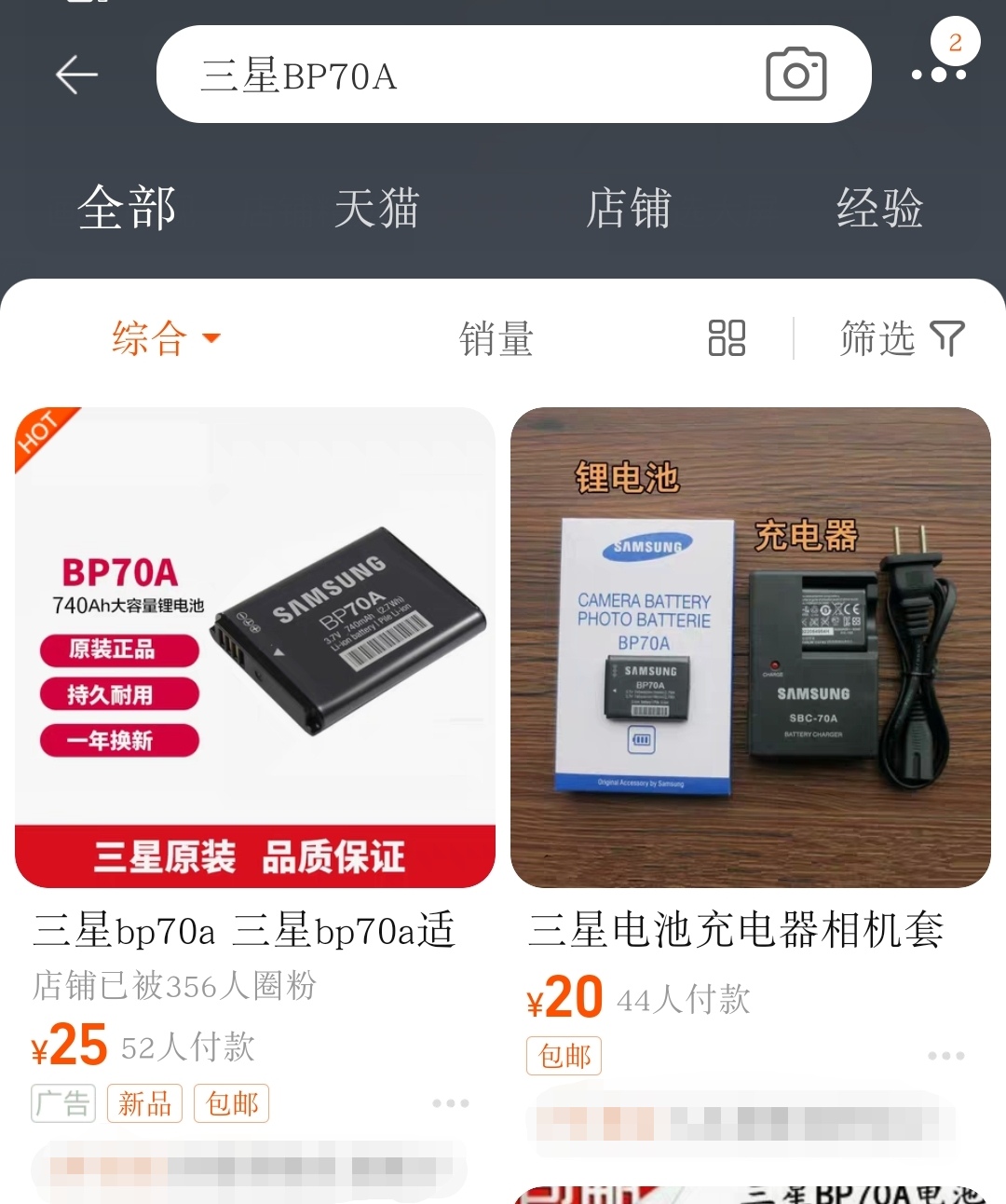1006x1204 pixels.
Task: Go back using the arrow icon
Action: [x=76, y=75]
